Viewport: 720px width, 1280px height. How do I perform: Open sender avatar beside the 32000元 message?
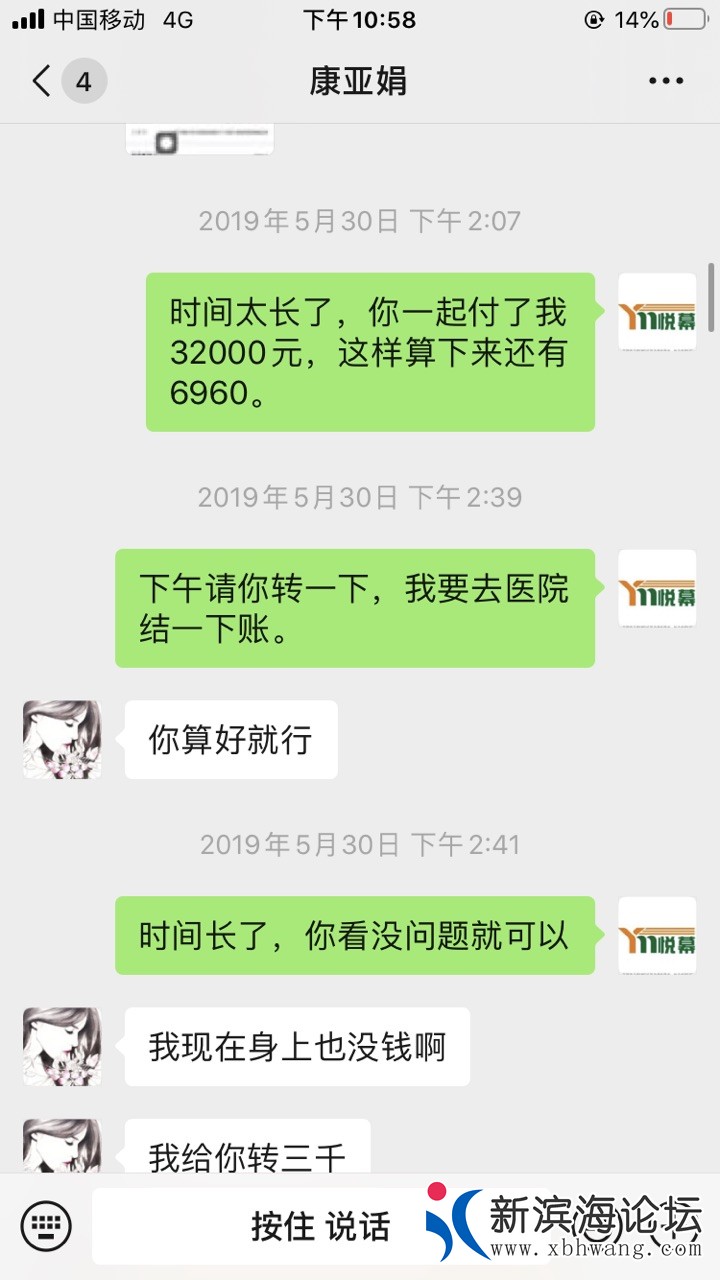click(657, 311)
